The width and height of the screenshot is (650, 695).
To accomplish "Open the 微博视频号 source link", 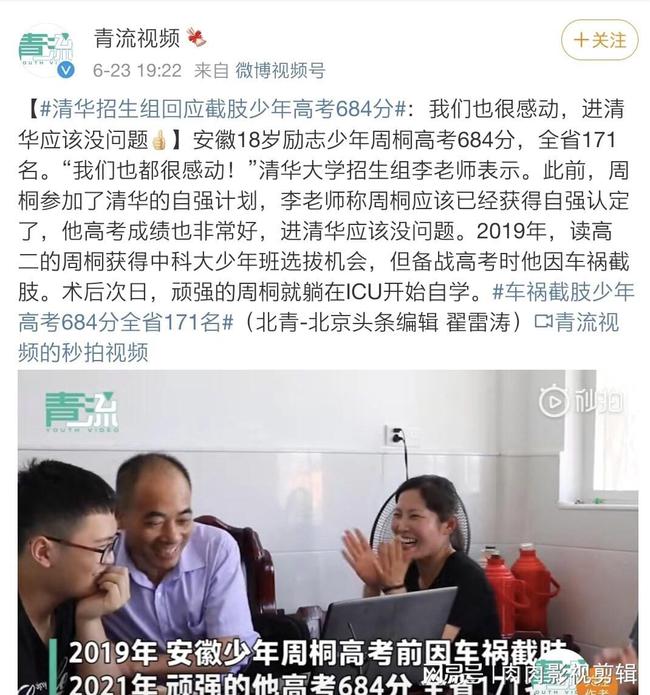I will tap(280, 70).
